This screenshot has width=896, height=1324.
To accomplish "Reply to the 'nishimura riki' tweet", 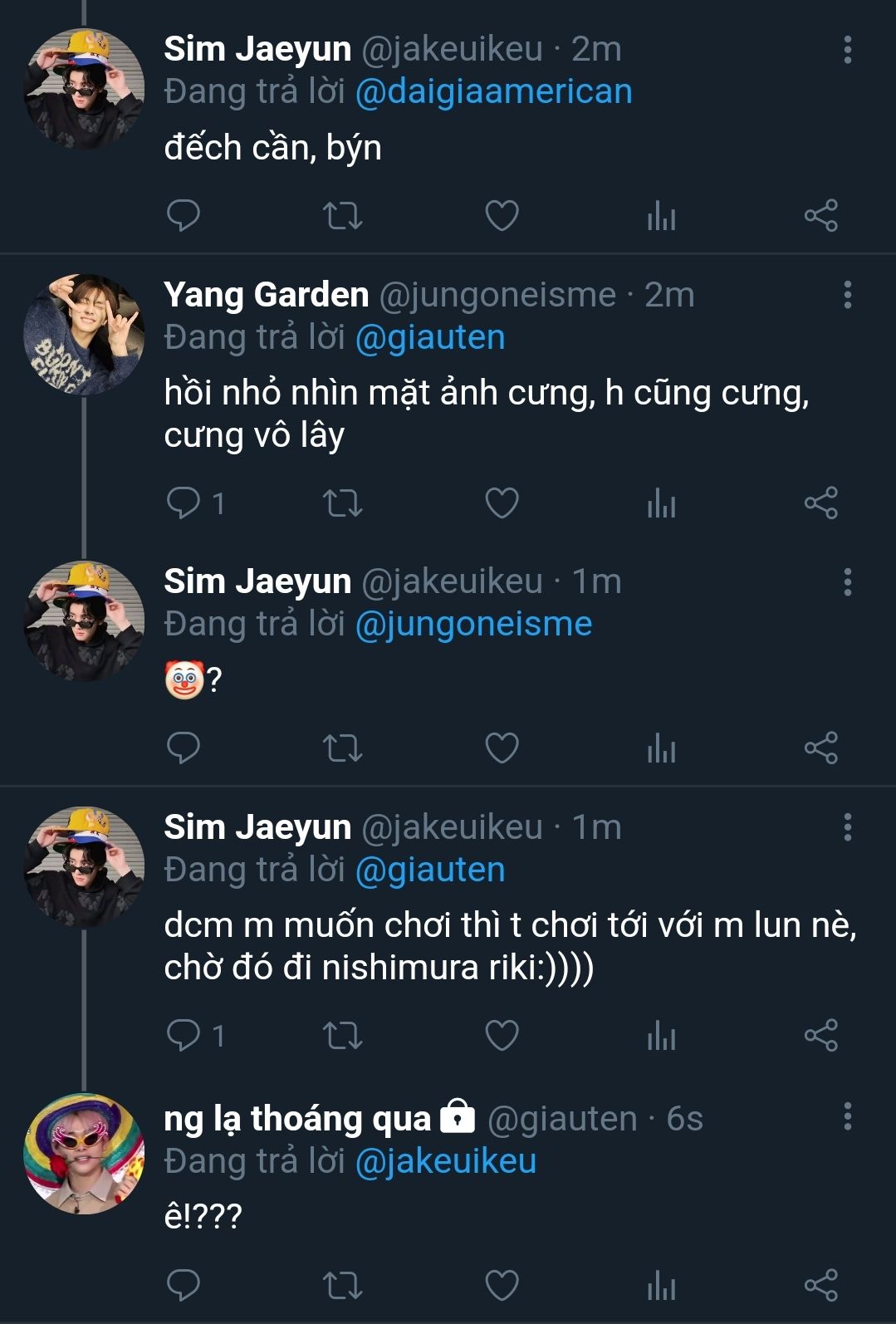I will [184, 1035].
